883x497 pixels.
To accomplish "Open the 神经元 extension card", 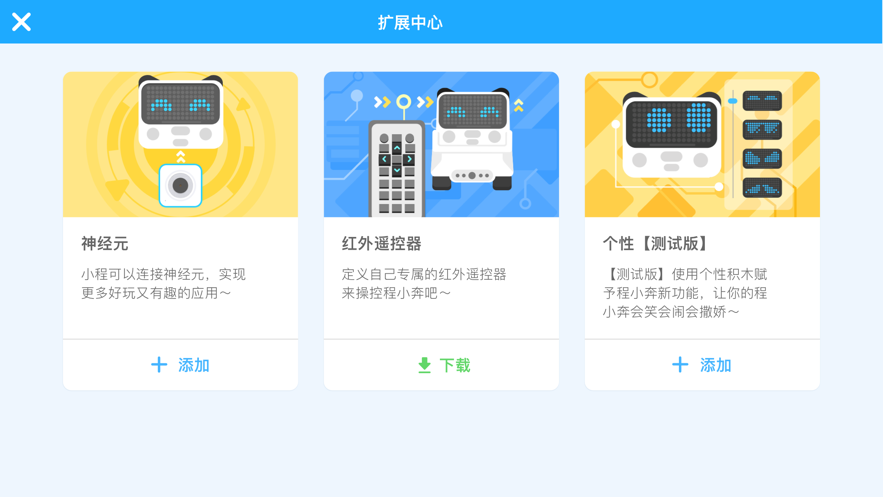I will point(180,205).
